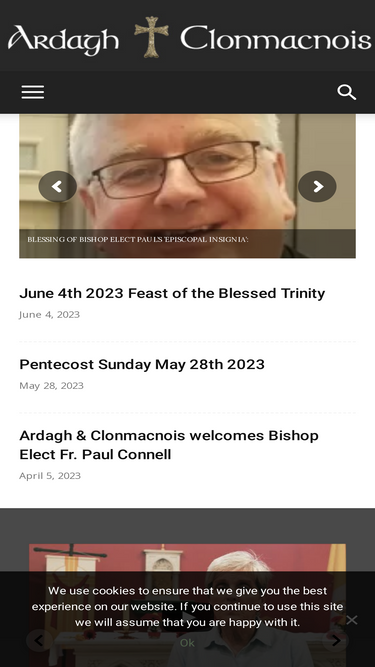Accept cookies with the Ok button
Image resolution: width=375 pixels, height=667 pixels.
187,642
